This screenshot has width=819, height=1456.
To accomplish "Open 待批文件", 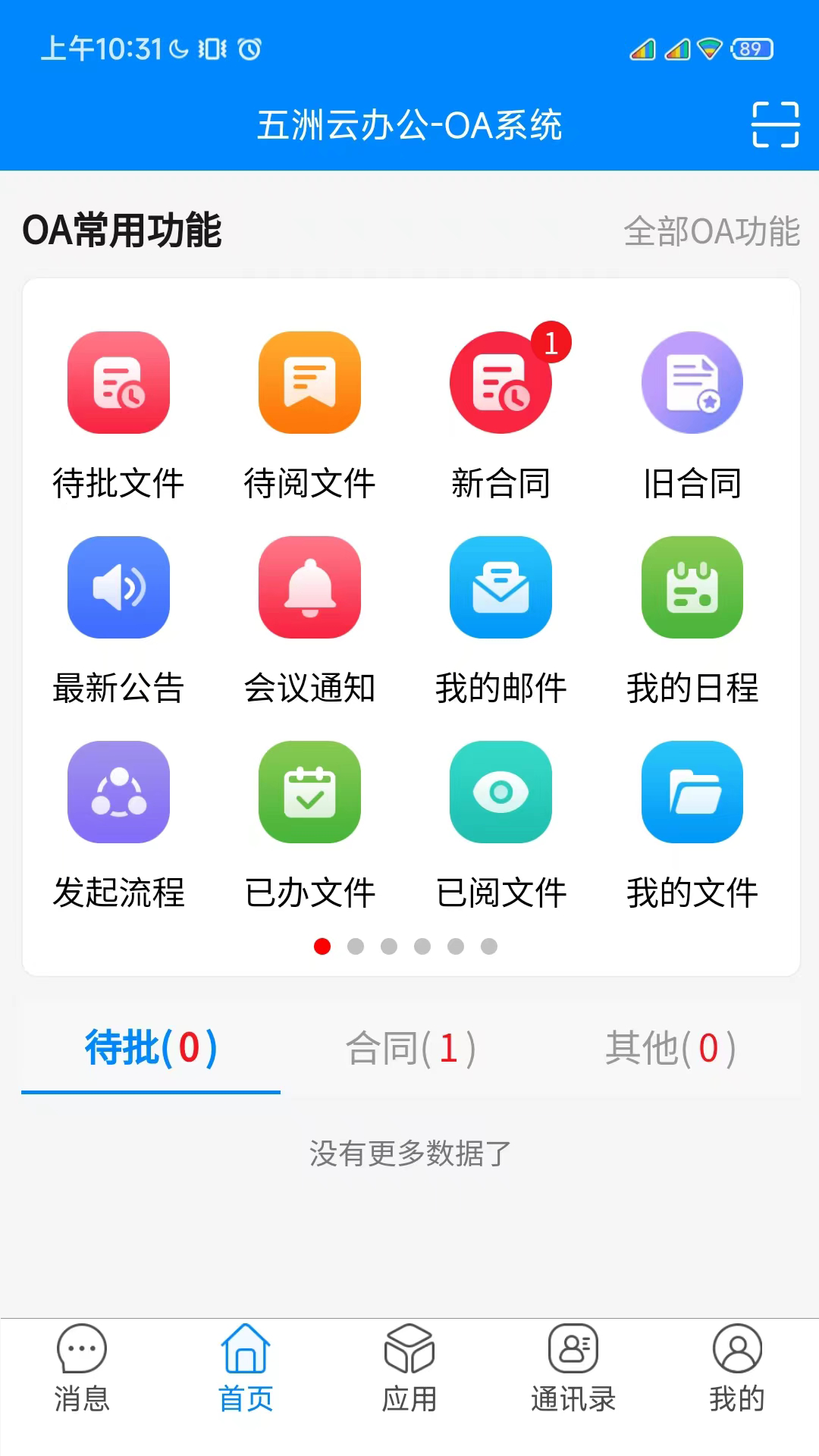I will [118, 383].
